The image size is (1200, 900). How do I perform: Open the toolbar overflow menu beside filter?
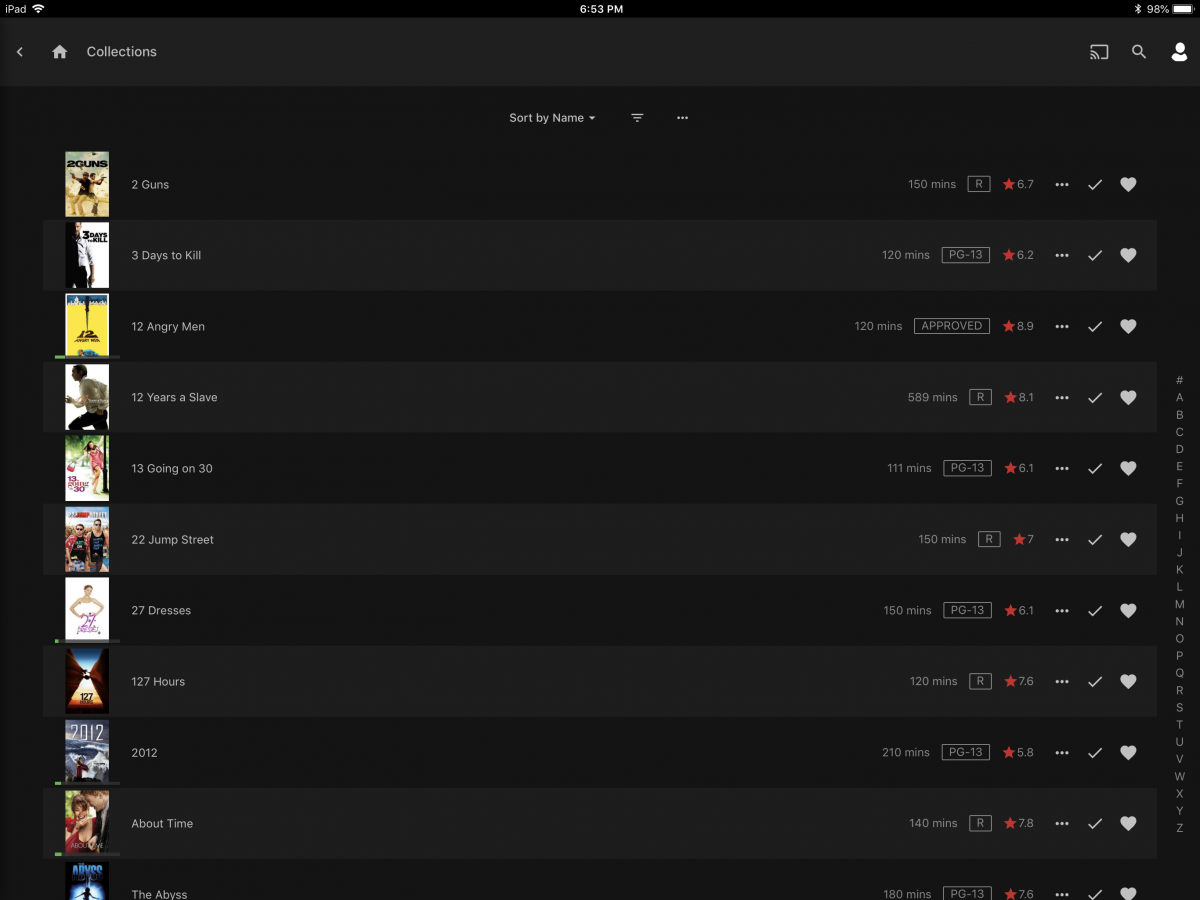tap(682, 118)
